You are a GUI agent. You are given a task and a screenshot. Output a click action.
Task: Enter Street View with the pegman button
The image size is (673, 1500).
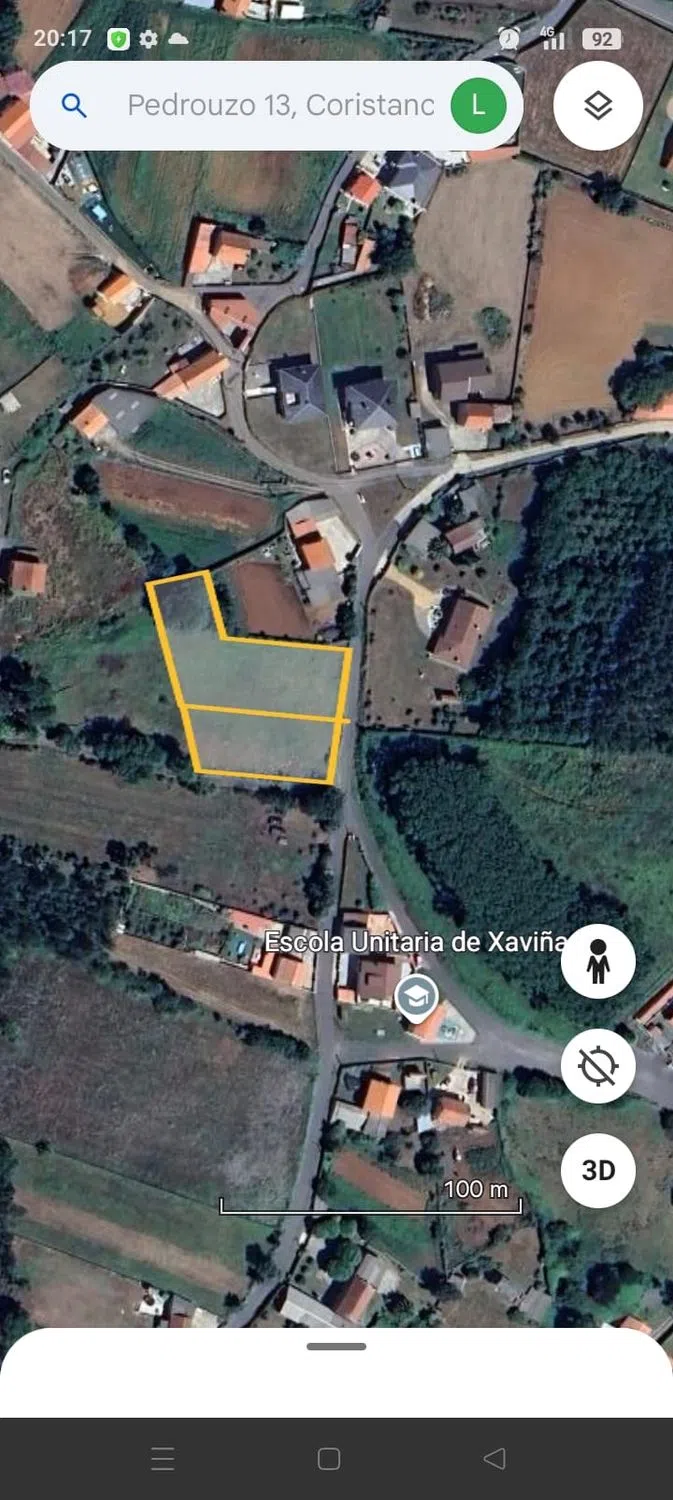598,962
